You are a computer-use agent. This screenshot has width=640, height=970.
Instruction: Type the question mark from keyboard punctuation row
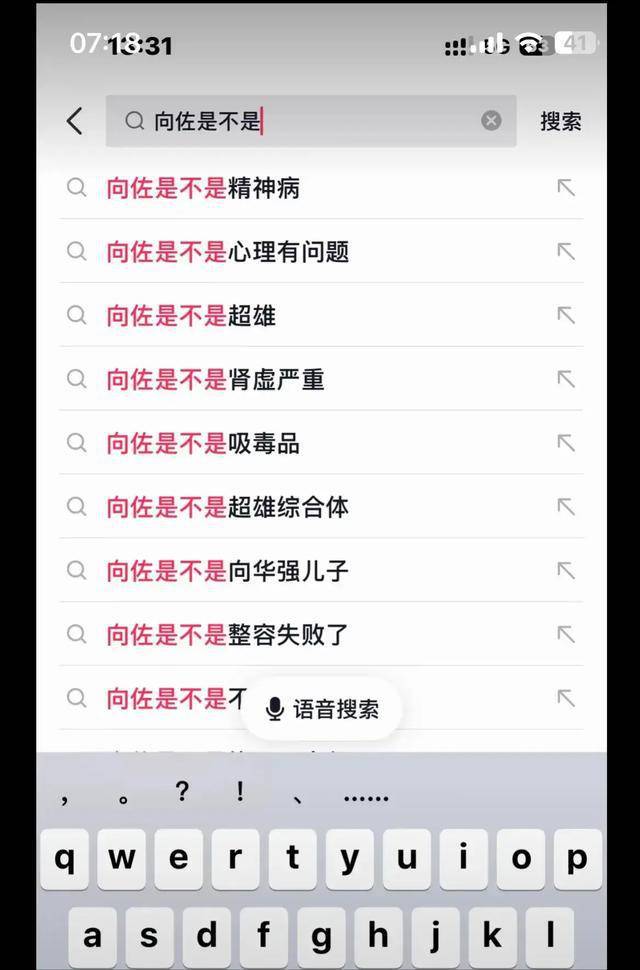(x=181, y=793)
